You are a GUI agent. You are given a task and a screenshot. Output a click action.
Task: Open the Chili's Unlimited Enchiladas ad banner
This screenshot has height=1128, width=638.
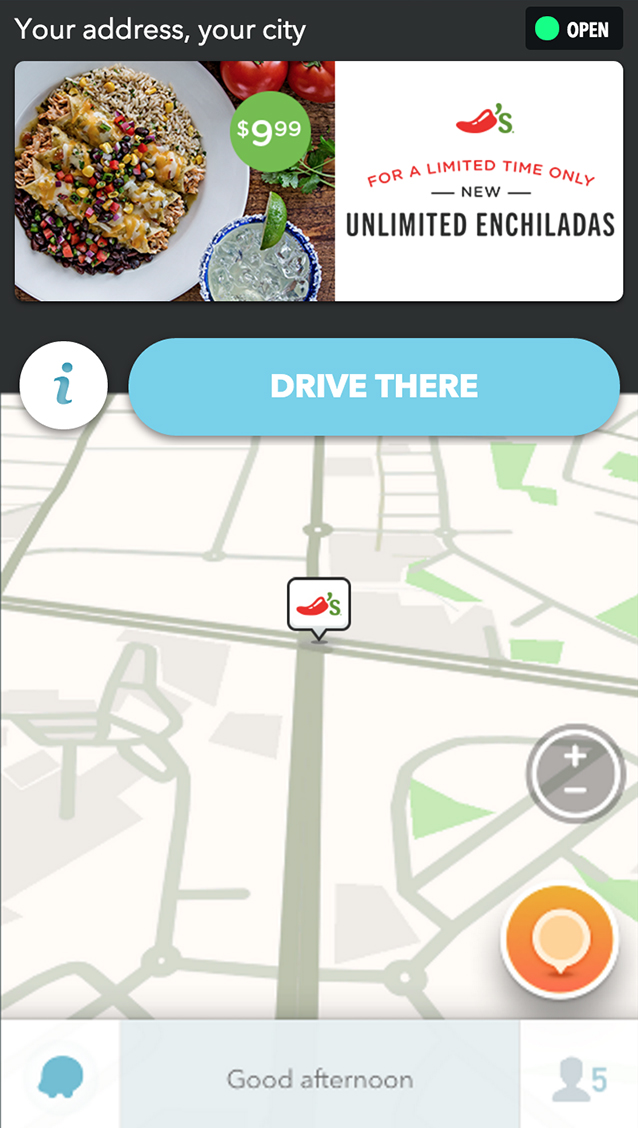(318, 181)
